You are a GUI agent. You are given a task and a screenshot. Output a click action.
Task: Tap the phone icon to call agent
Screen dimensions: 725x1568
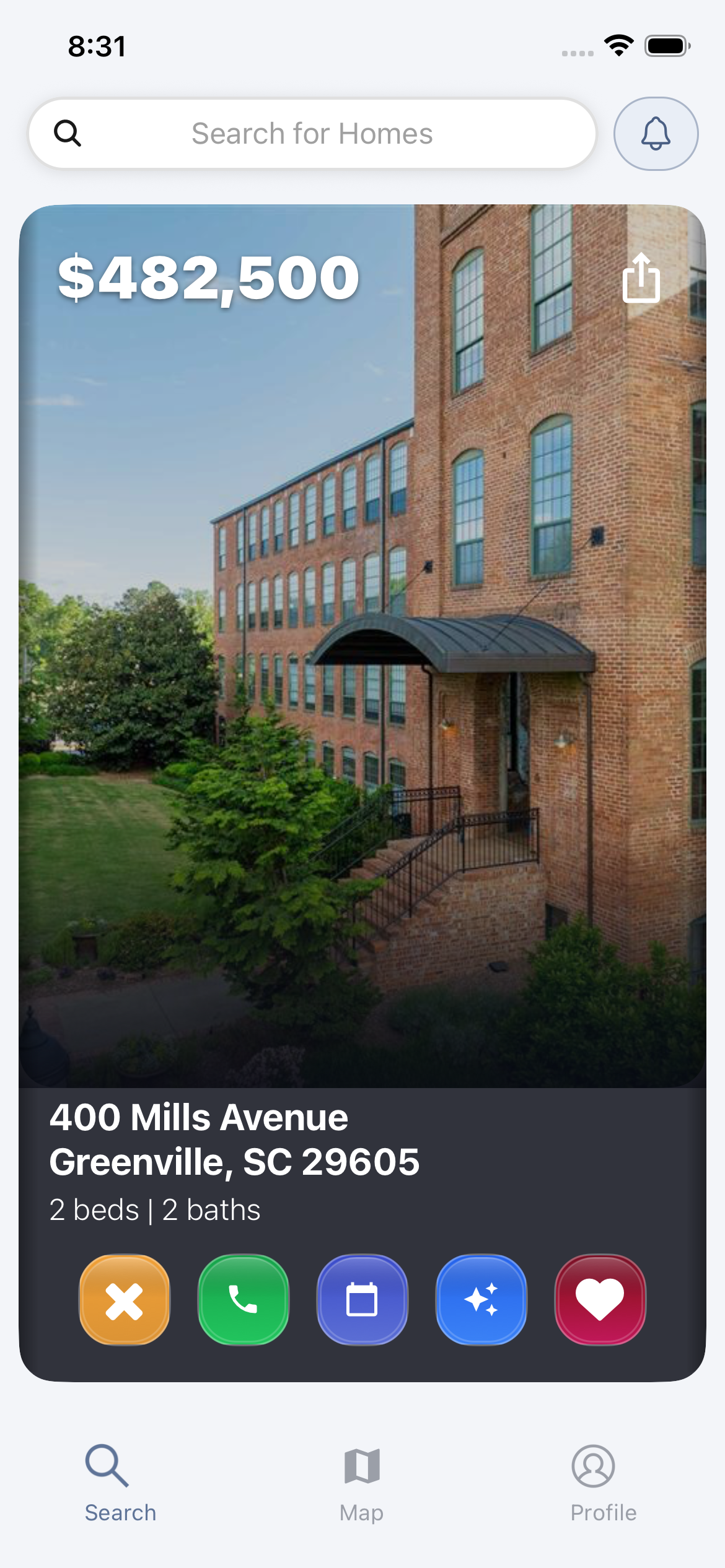coord(243,1300)
